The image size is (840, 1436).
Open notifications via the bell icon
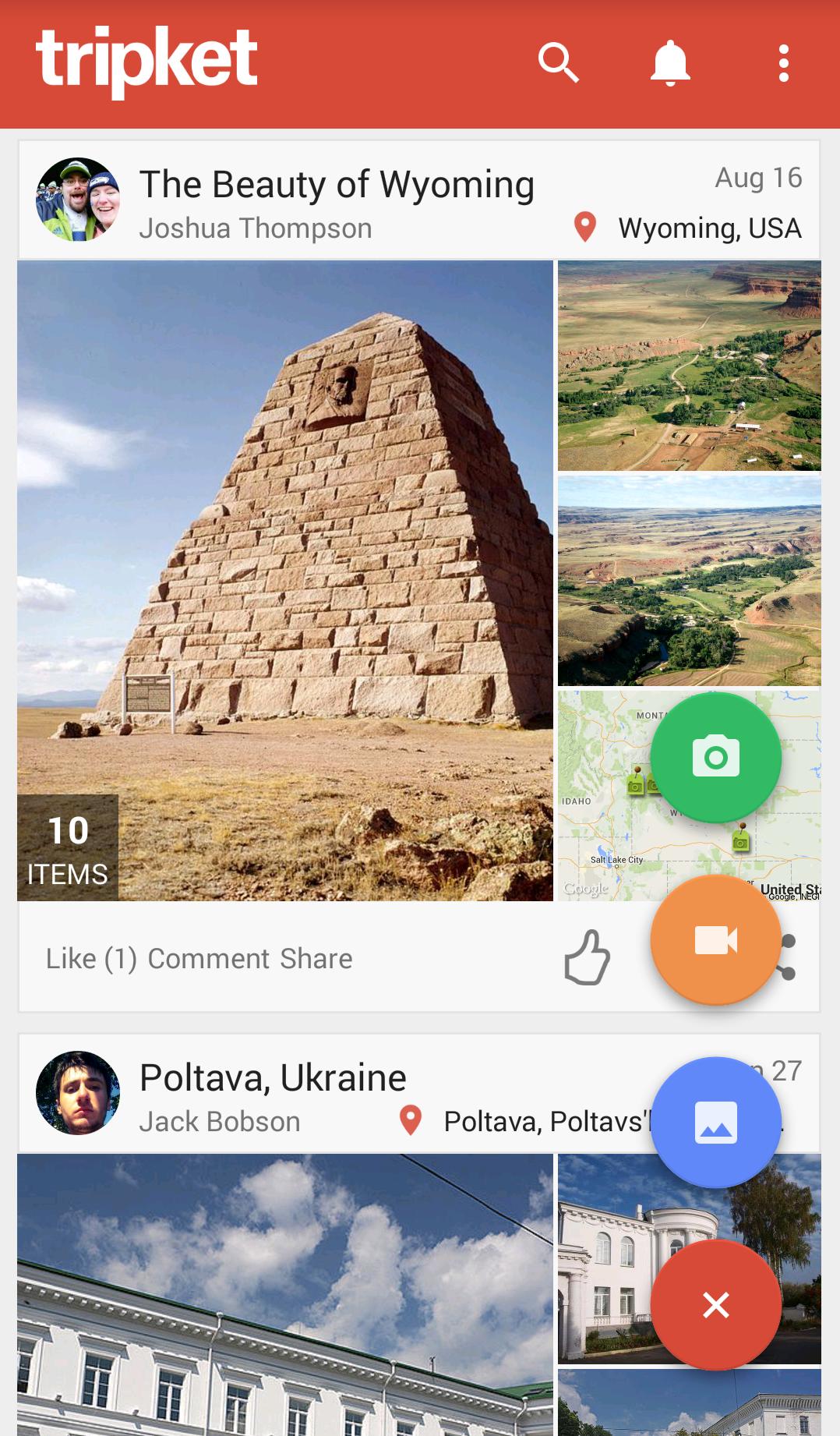coord(670,65)
